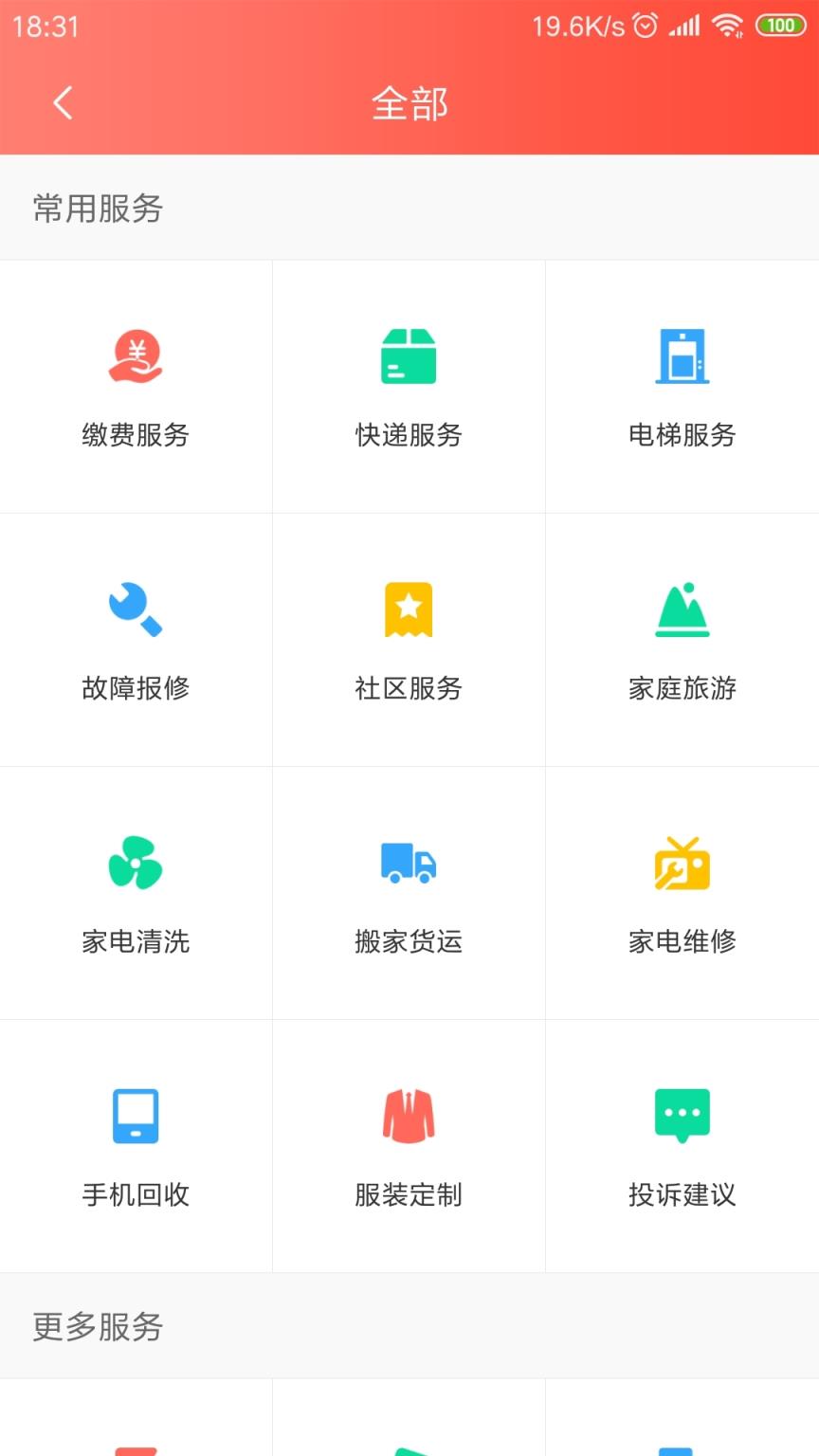Open the 搬家货运 moving truck icon

(409, 862)
